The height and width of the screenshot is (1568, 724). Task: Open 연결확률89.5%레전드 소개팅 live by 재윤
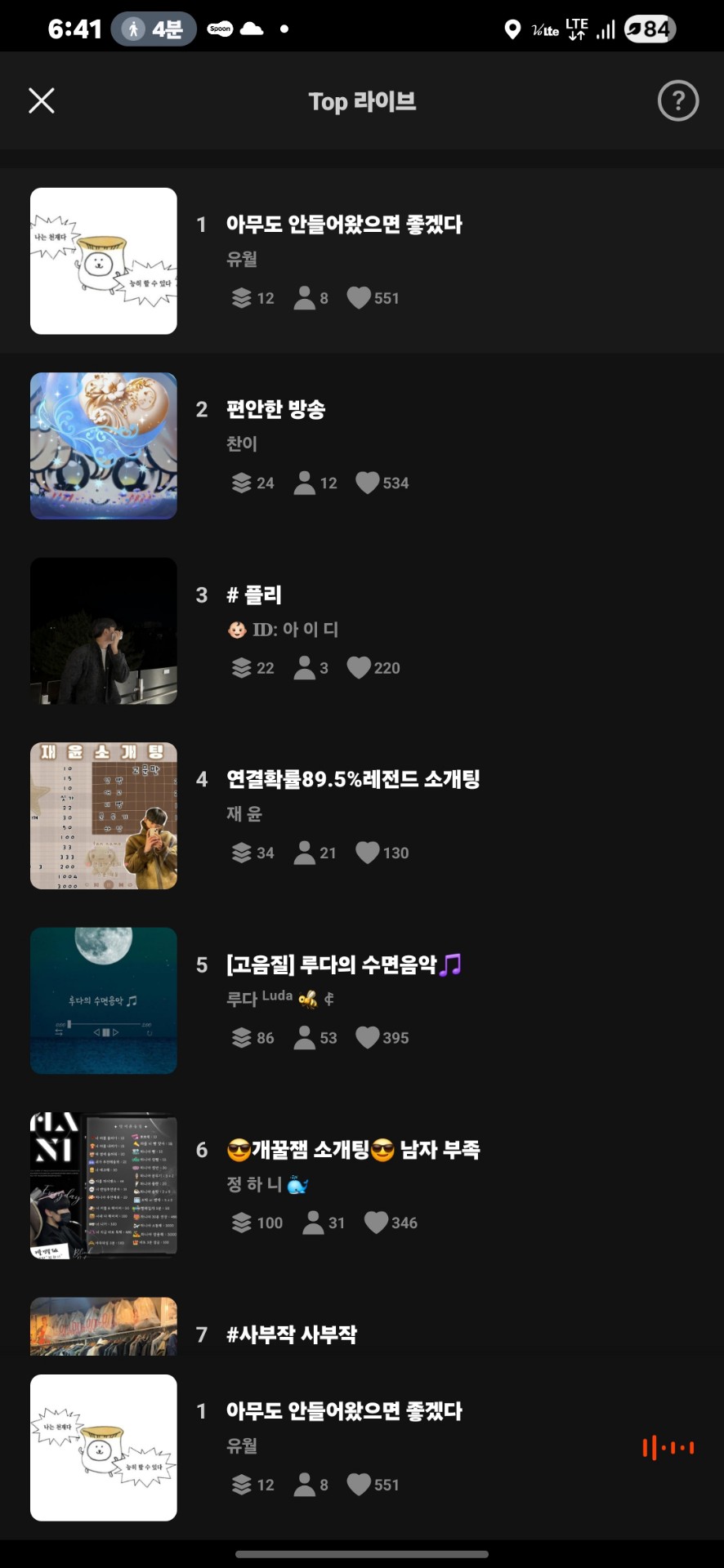click(353, 779)
